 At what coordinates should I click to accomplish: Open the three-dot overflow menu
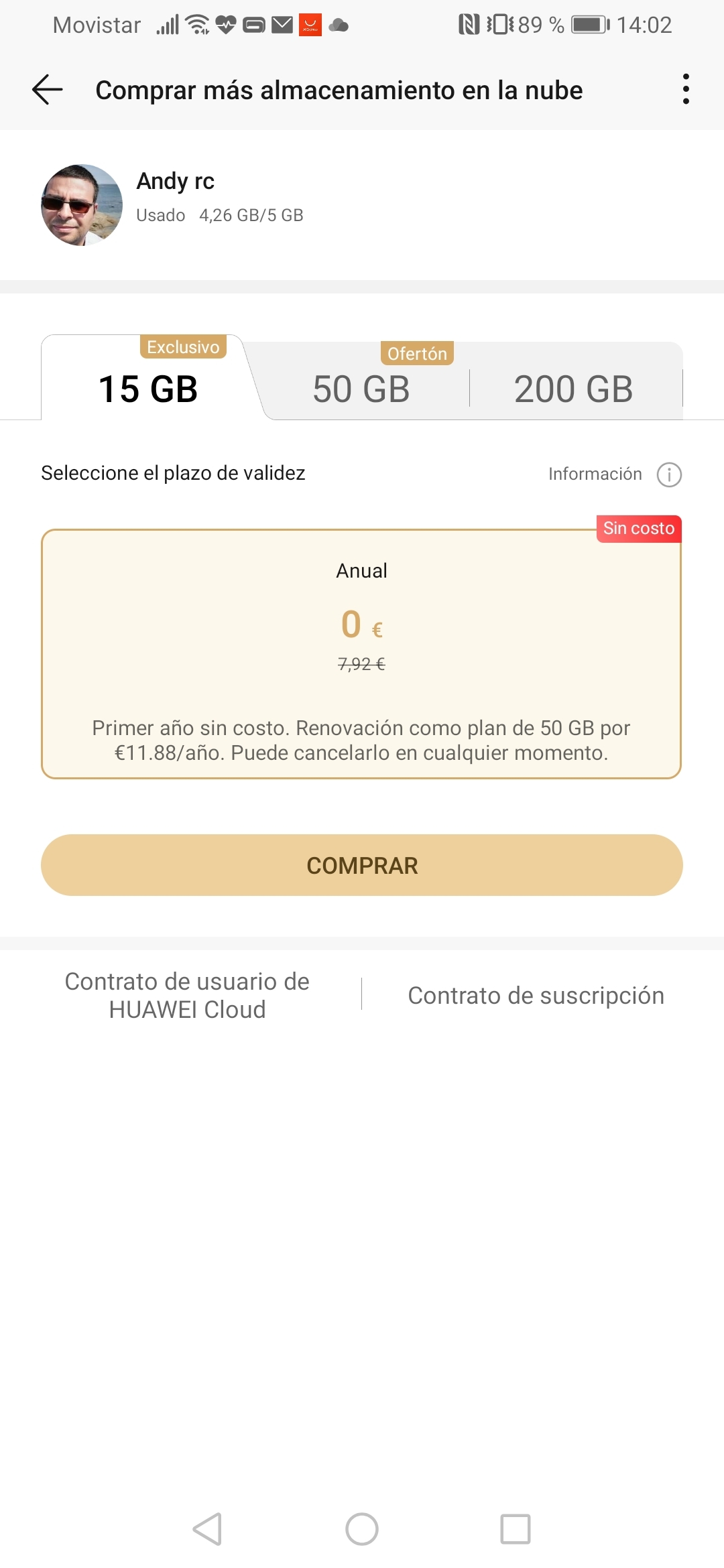coord(685,89)
